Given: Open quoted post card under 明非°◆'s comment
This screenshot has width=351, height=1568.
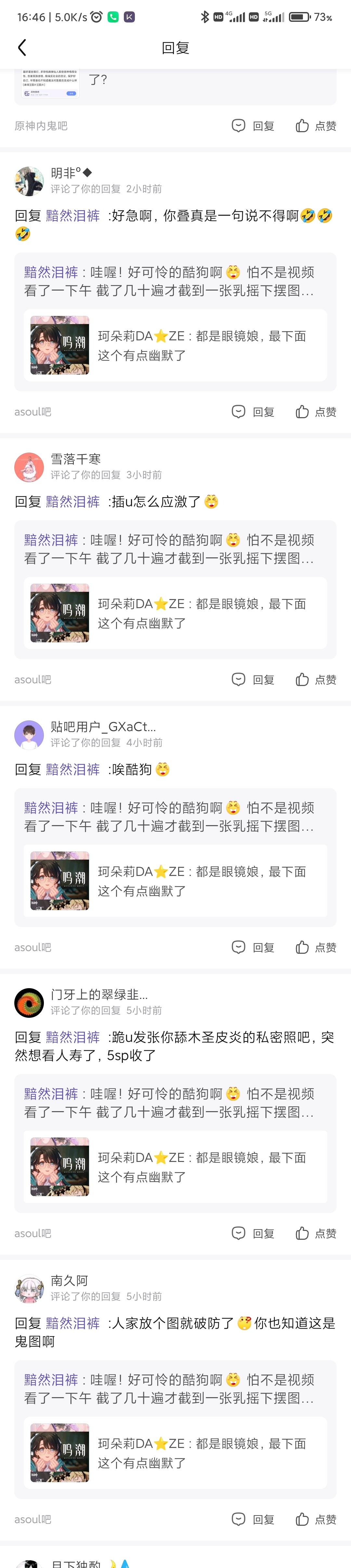Looking at the screenshot, I should pyautogui.click(x=175, y=345).
